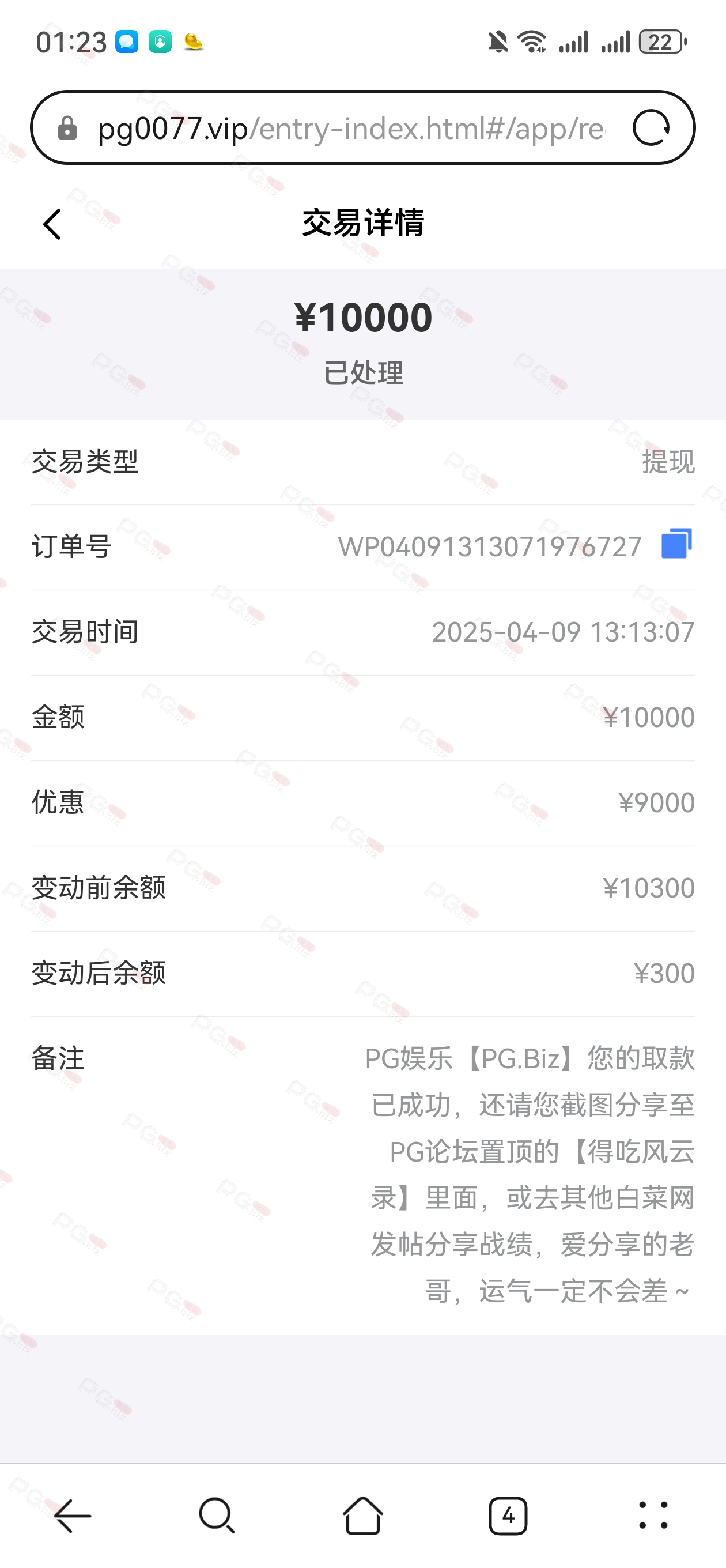Open the browser menu with four dots
726x1568 pixels.
[x=653, y=1516]
